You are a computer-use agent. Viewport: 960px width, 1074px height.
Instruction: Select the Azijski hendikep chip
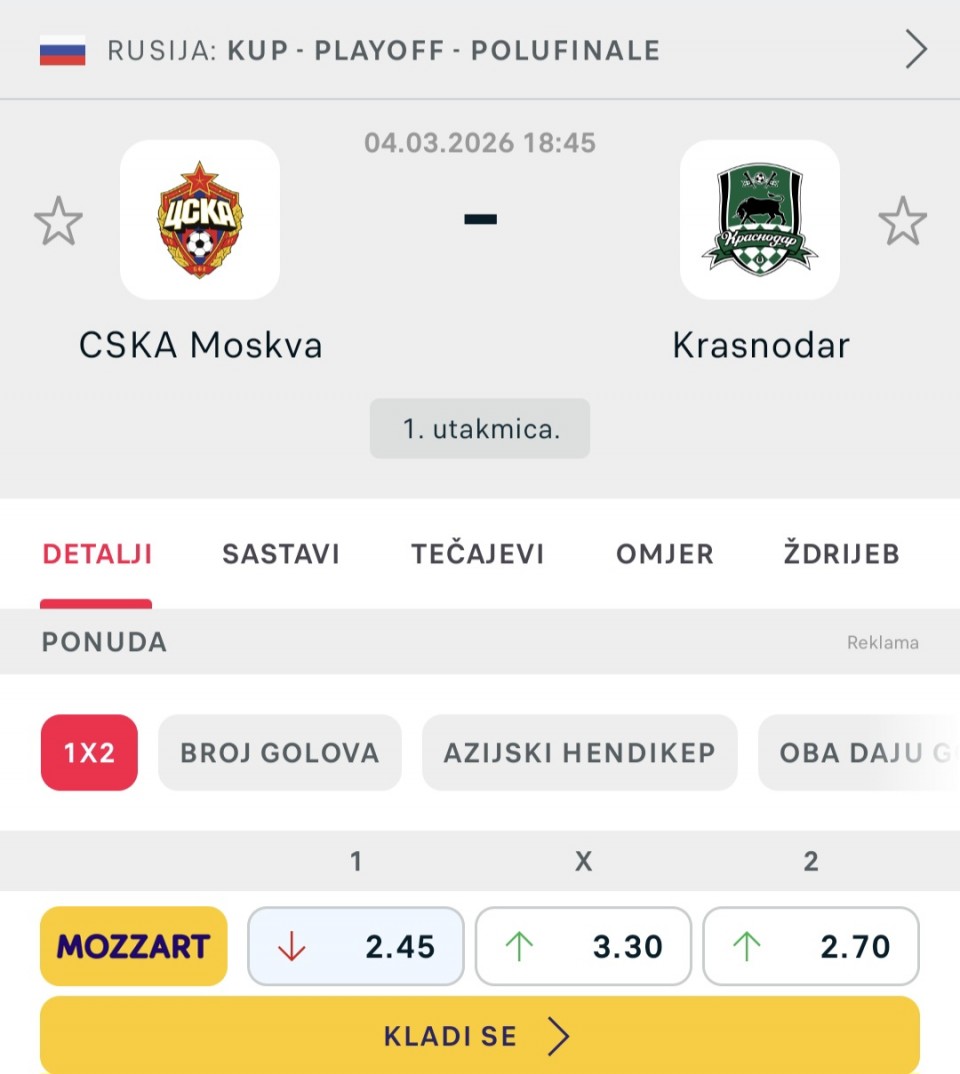point(580,753)
